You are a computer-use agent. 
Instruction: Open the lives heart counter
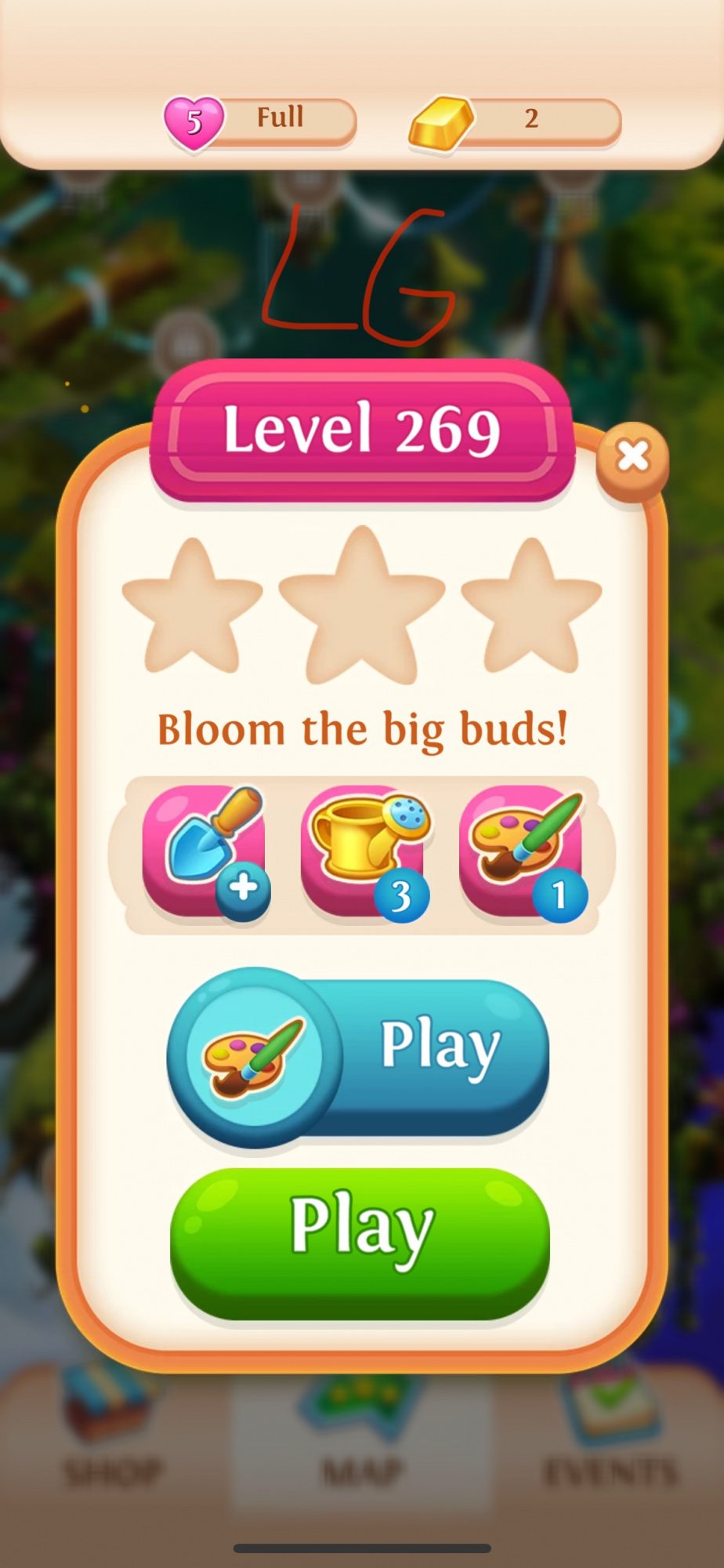click(x=260, y=120)
